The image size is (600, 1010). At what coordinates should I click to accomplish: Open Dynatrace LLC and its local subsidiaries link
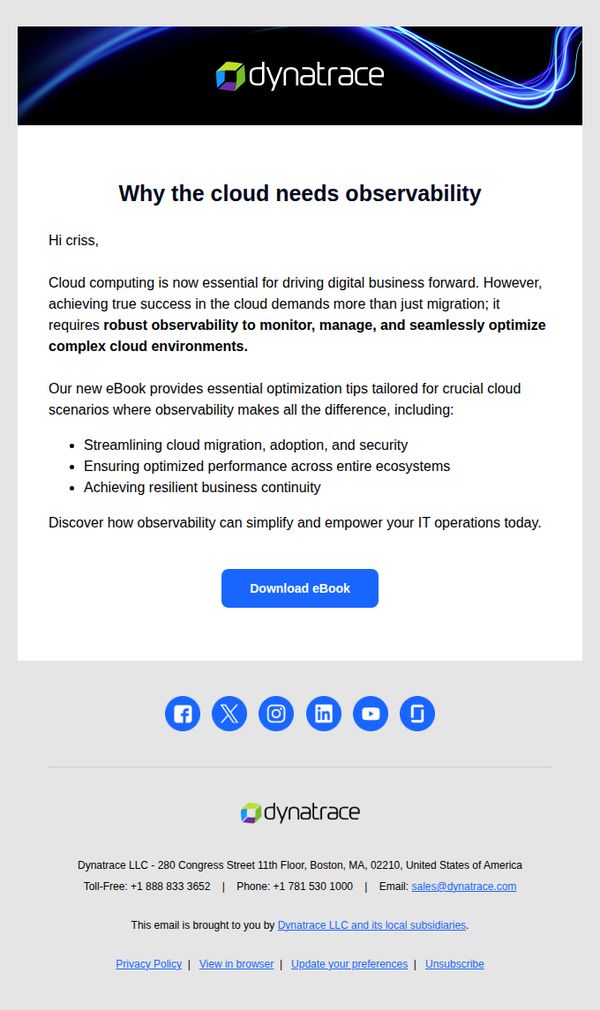click(372, 925)
